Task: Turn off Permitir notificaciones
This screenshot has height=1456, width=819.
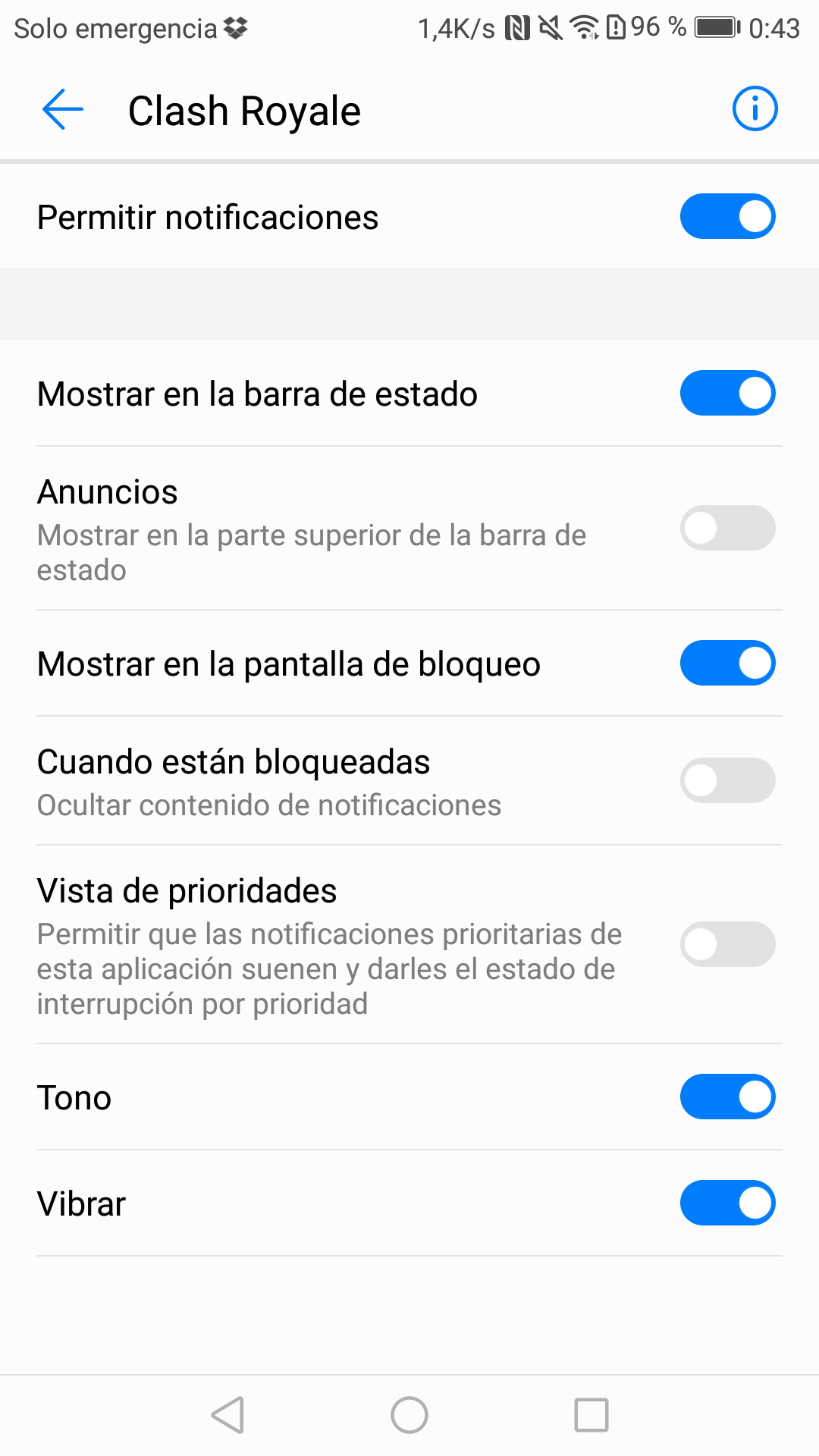Action: 727,217
